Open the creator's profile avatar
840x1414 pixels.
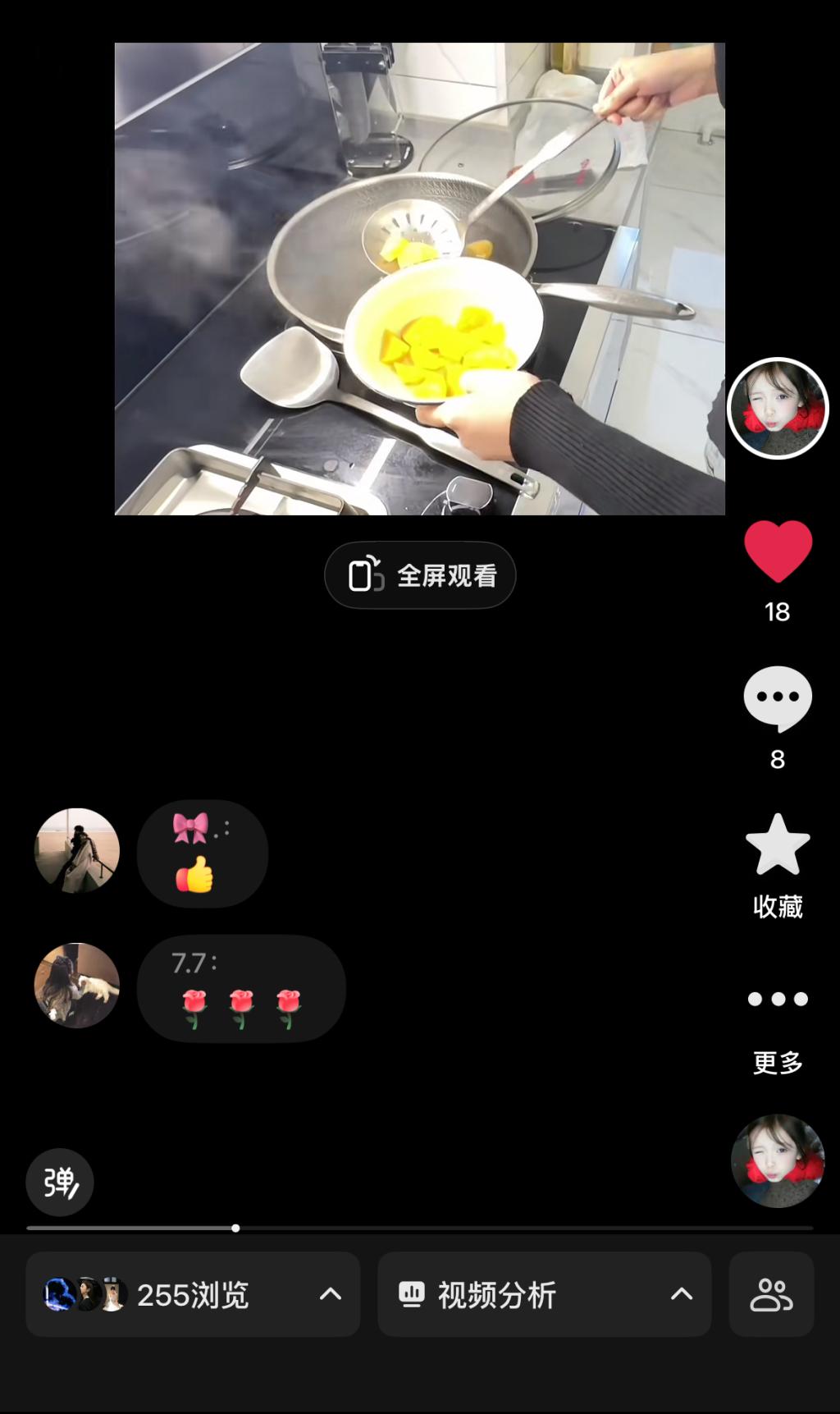(x=778, y=408)
